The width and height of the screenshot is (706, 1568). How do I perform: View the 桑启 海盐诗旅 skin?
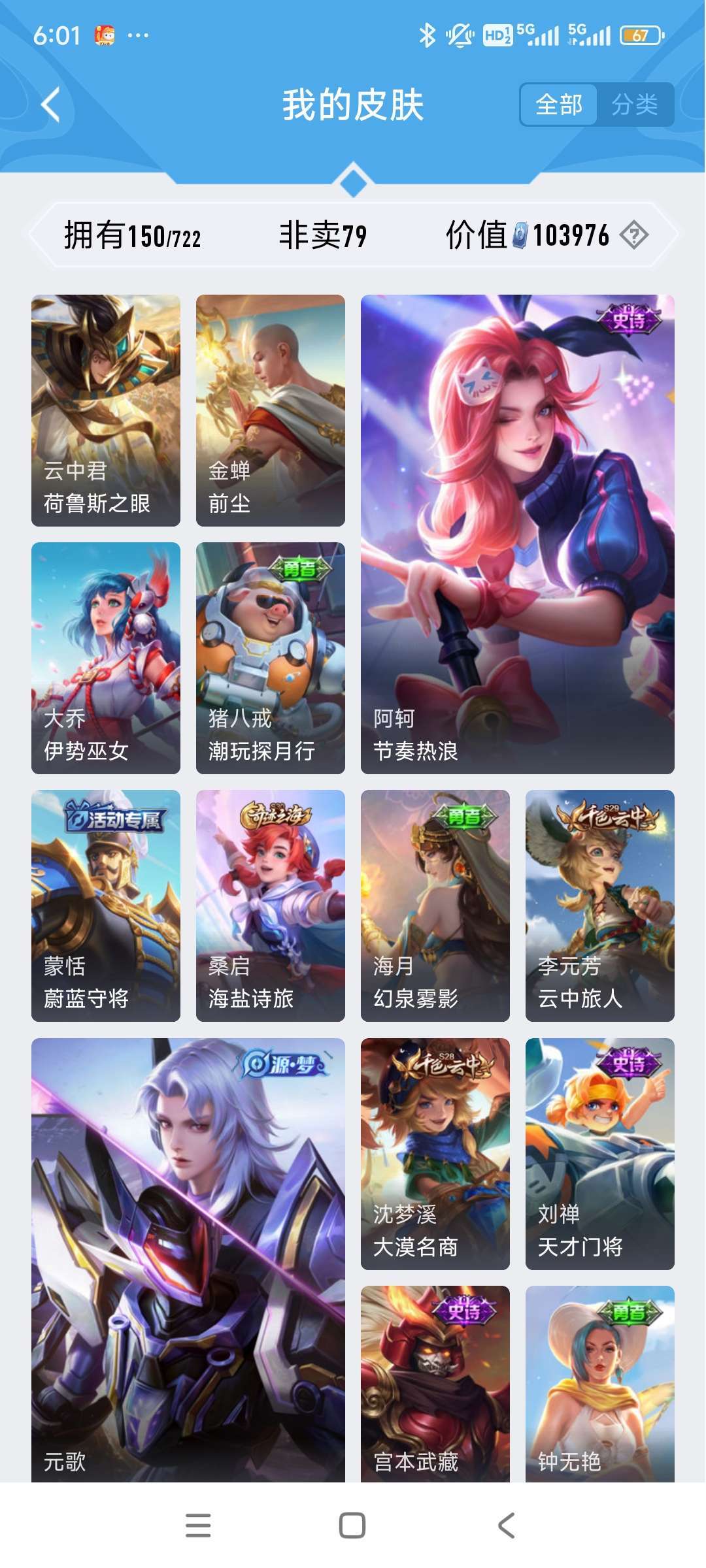click(271, 906)
